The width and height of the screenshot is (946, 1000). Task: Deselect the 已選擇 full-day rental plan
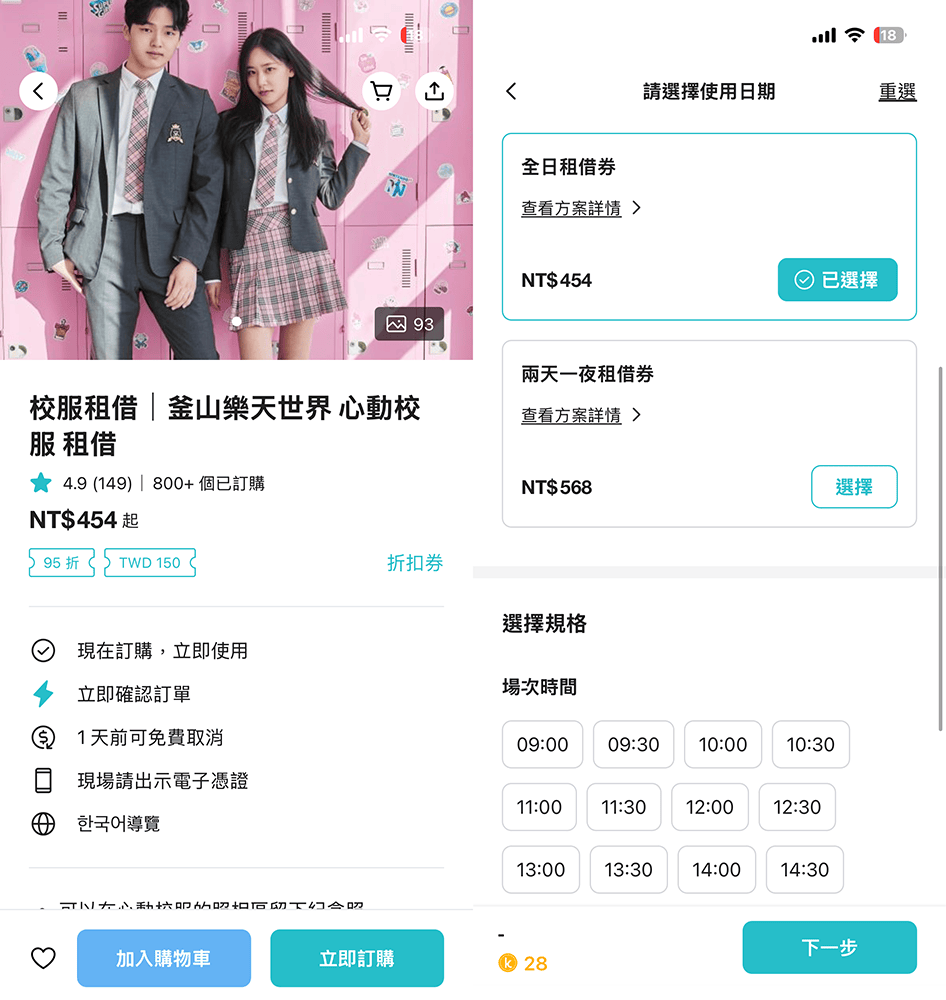point(837,280)
